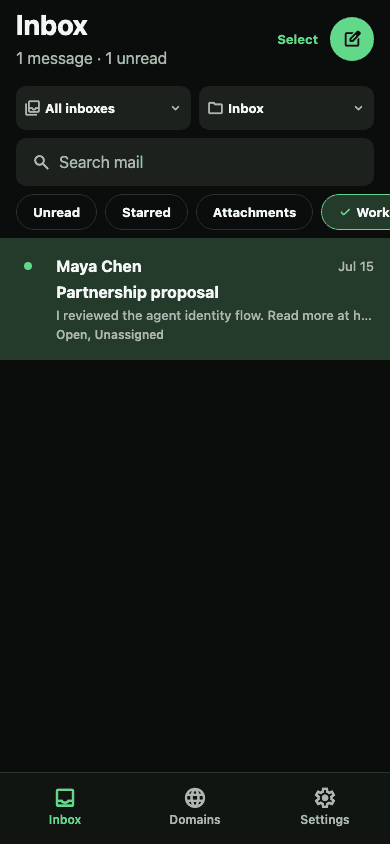390x844 pixels.
Task: Deselect the checked Work filter chip
Action: (x=356, y=213)
